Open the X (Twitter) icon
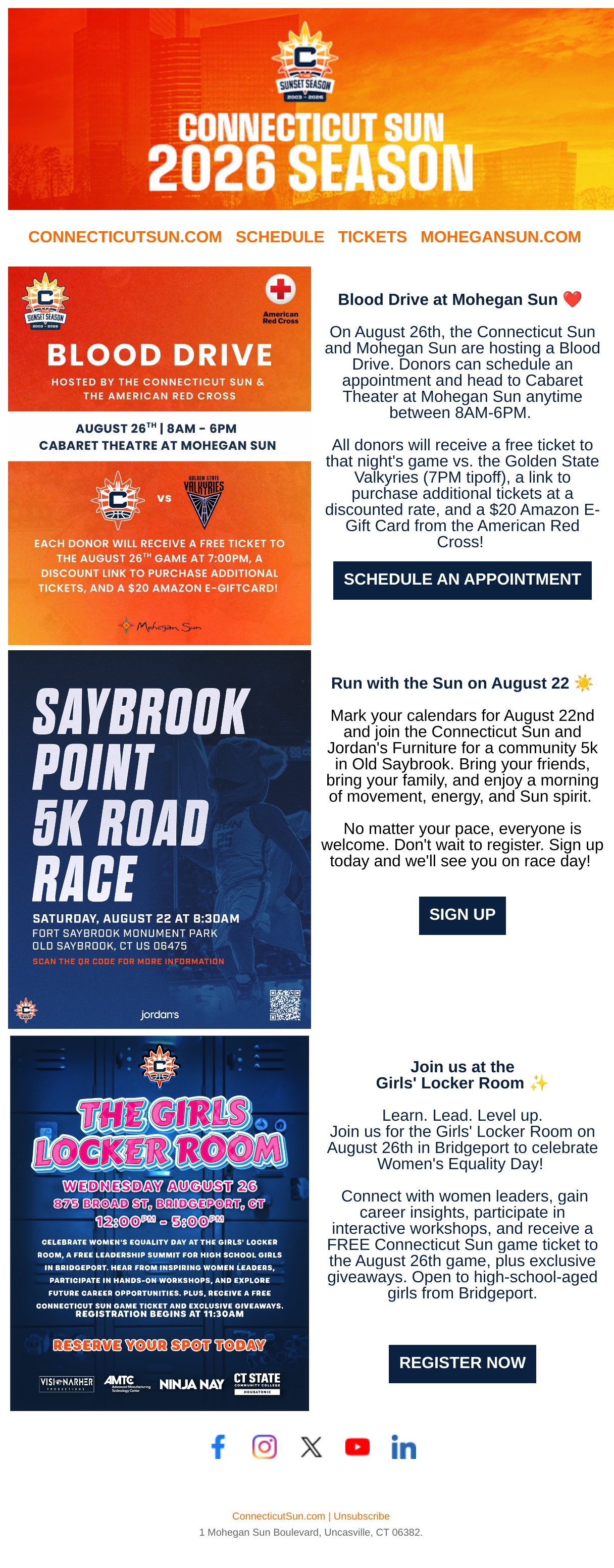614x1568 pixels. tap(311, 1446)
